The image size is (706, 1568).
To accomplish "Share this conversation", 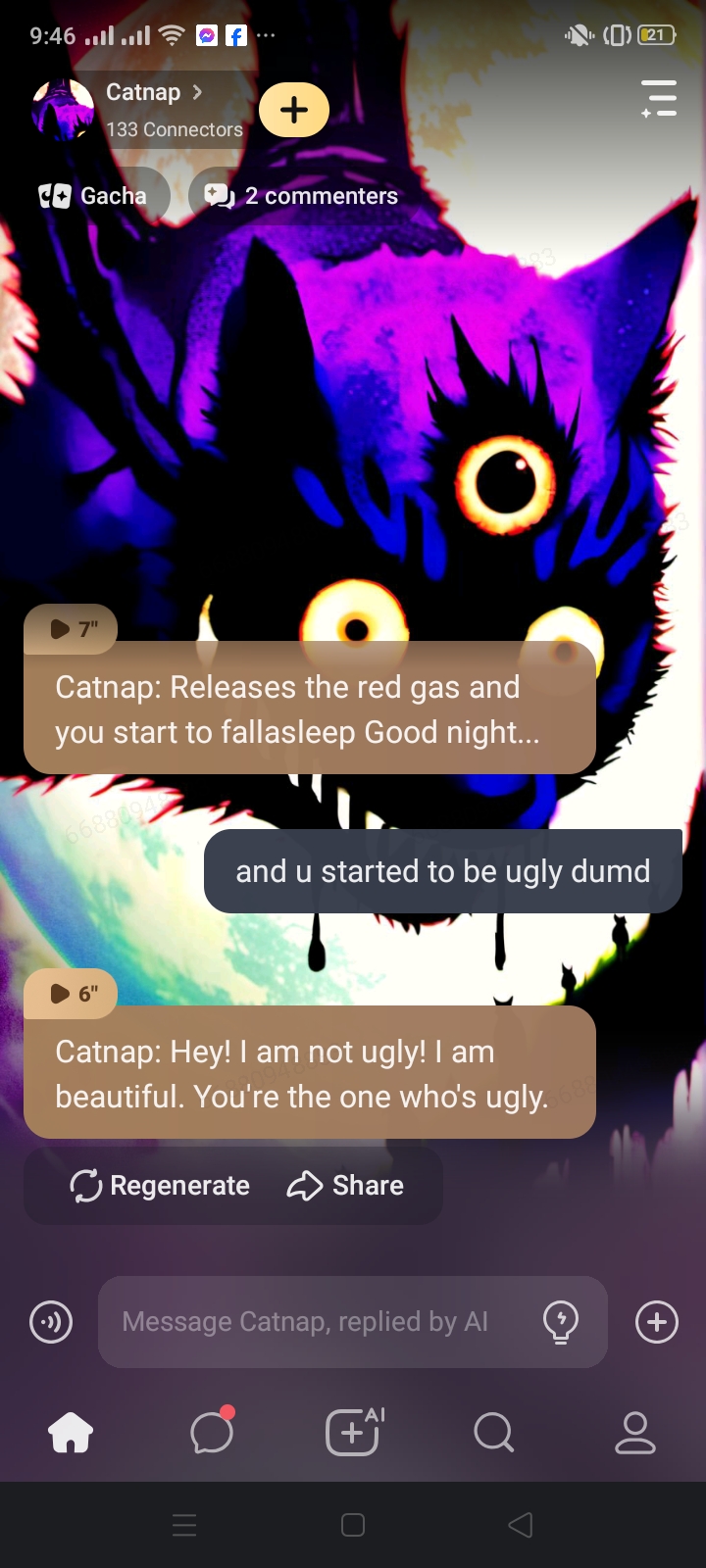I will [x=346, y=1186].
